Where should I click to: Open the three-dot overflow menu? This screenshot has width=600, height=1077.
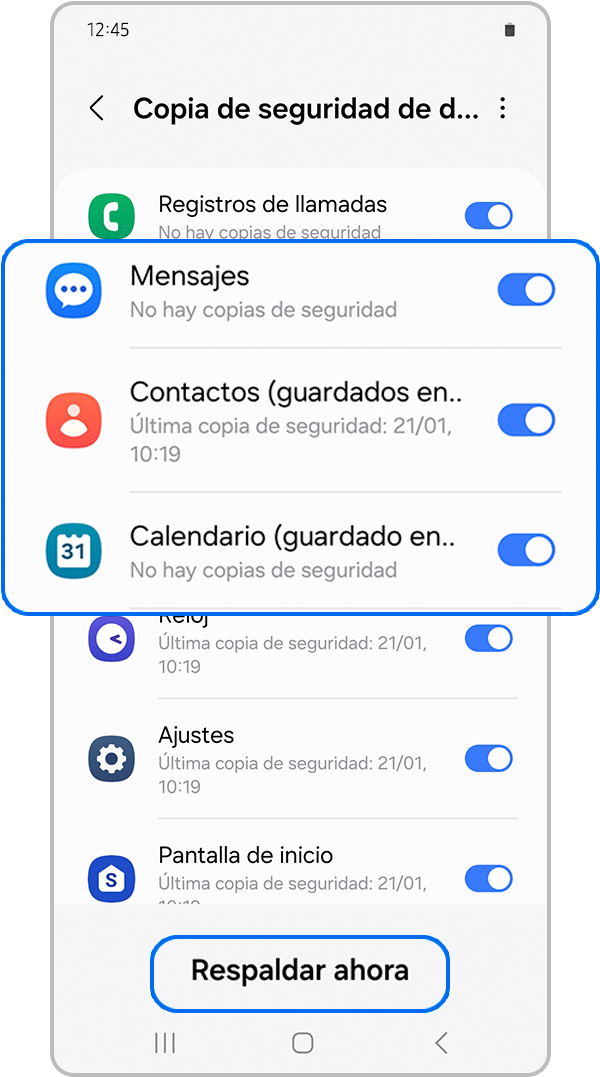(503, 108)
